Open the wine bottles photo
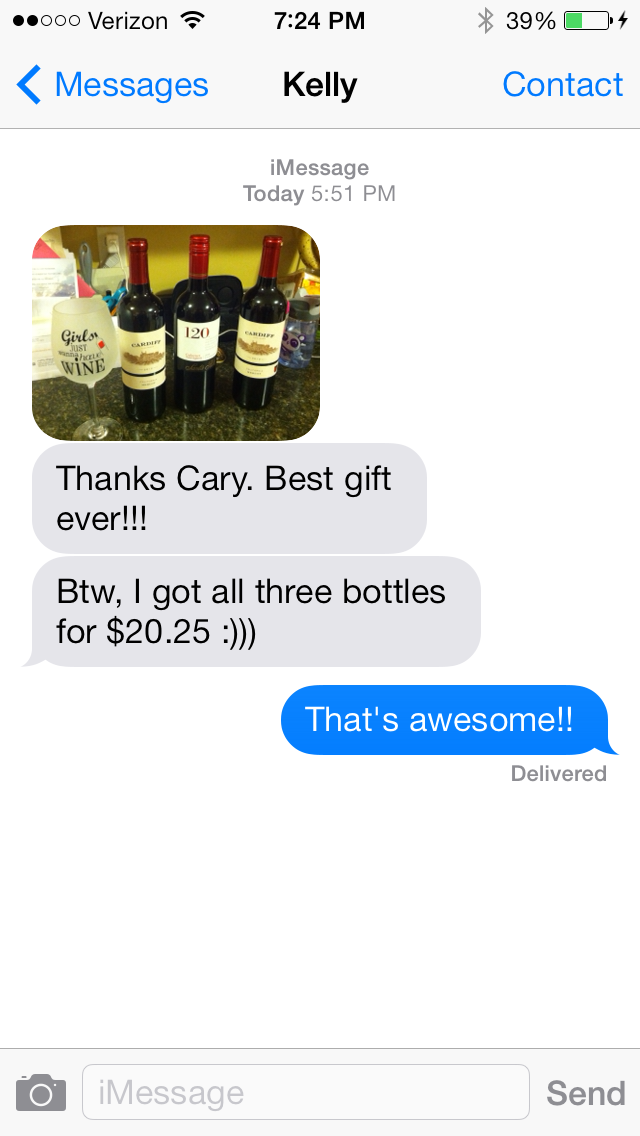 click(176, 333)
